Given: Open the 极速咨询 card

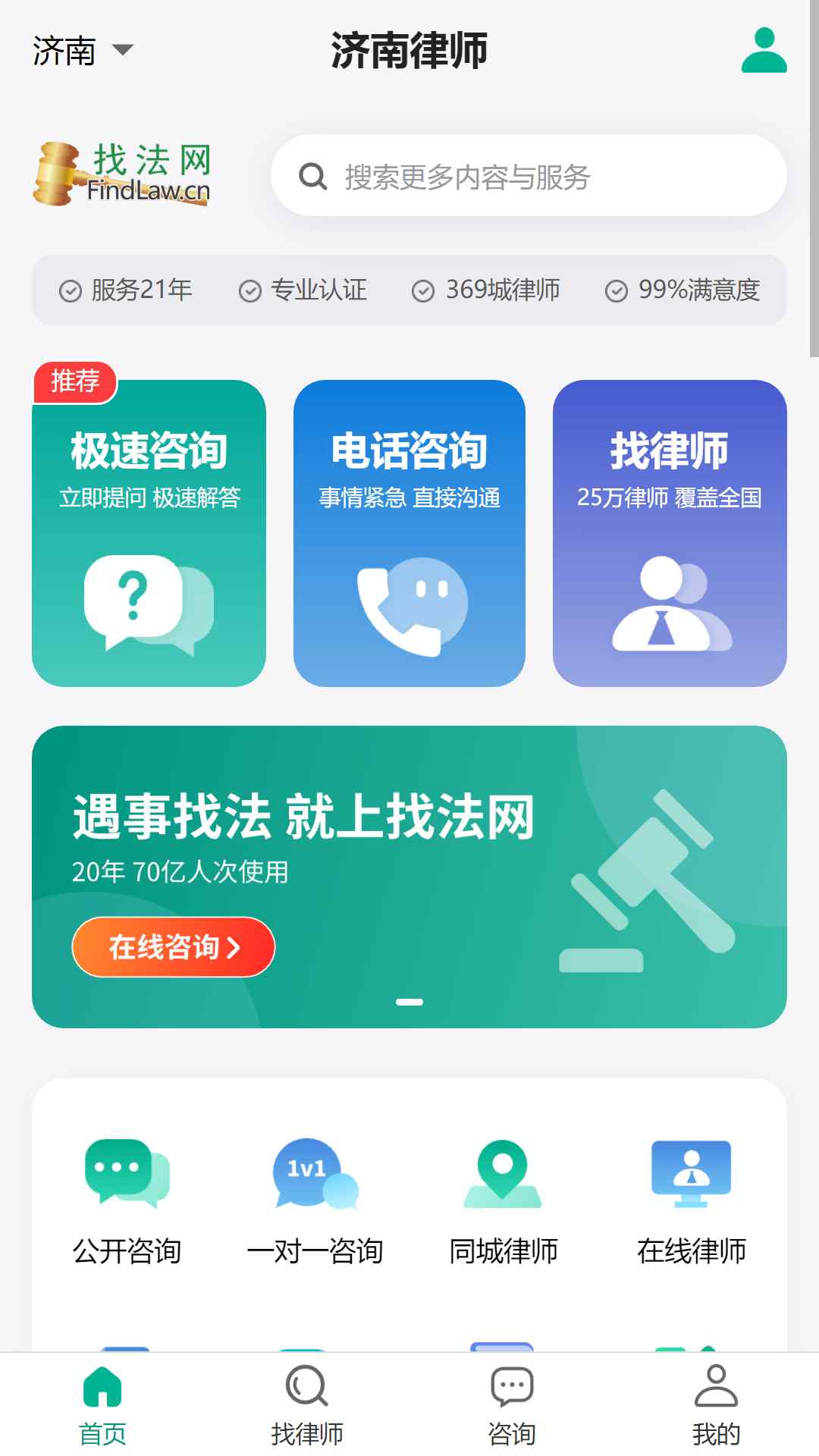Looking at the screenshot, I should click(149, 533).
